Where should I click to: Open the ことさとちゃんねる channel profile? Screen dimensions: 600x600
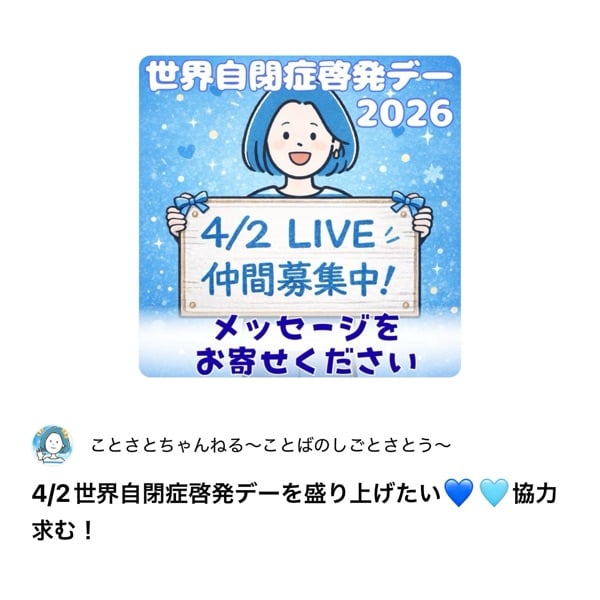[268, 443]
